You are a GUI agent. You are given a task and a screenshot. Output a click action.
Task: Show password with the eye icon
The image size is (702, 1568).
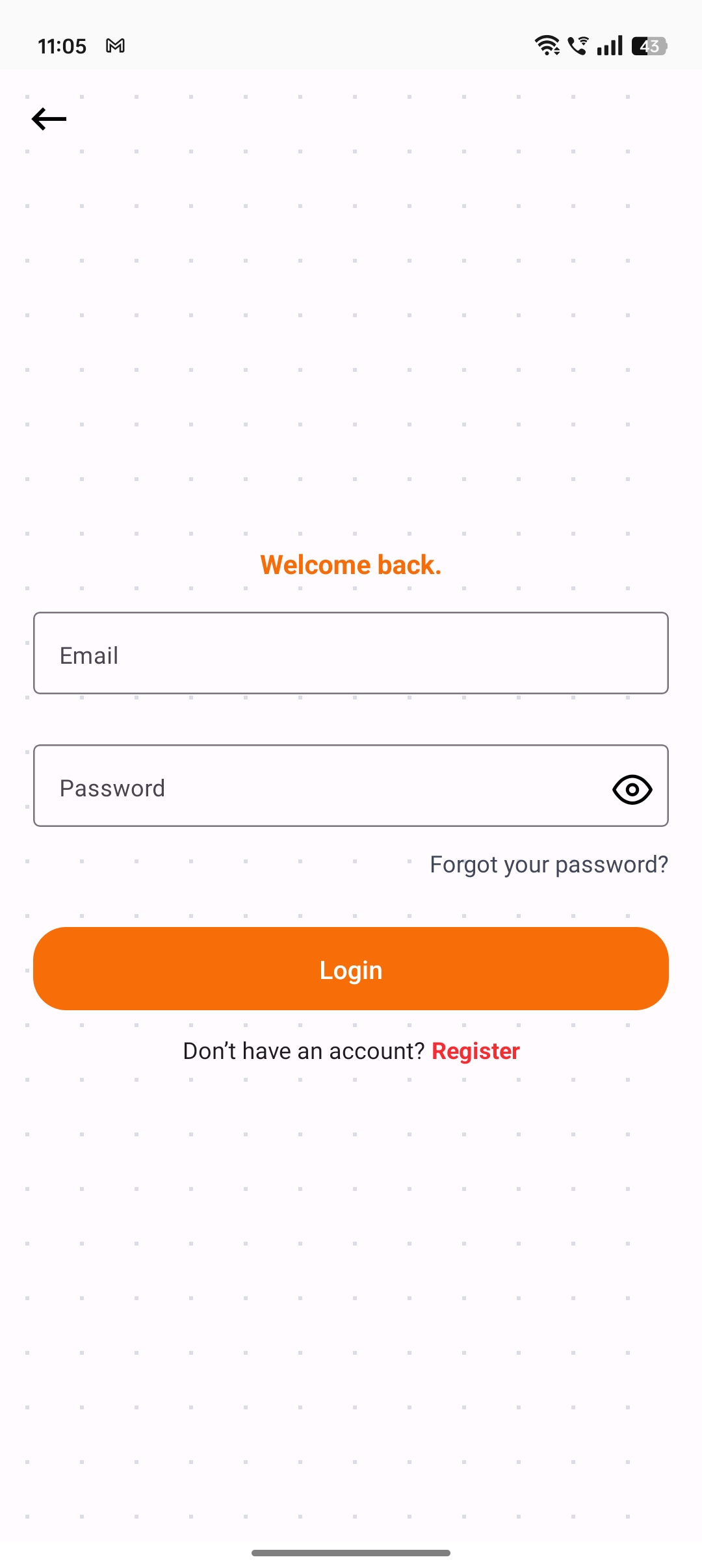click(632, 789)
